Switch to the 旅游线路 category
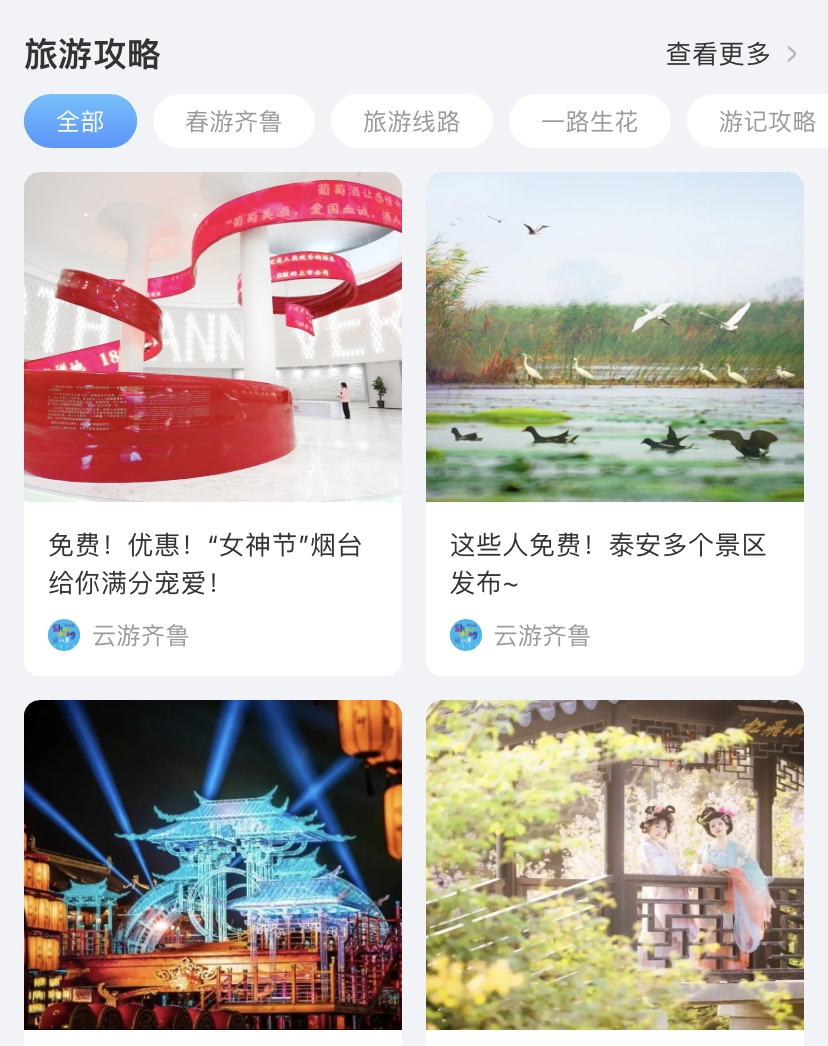828x1046 pixels. click(x=411, y=121)
